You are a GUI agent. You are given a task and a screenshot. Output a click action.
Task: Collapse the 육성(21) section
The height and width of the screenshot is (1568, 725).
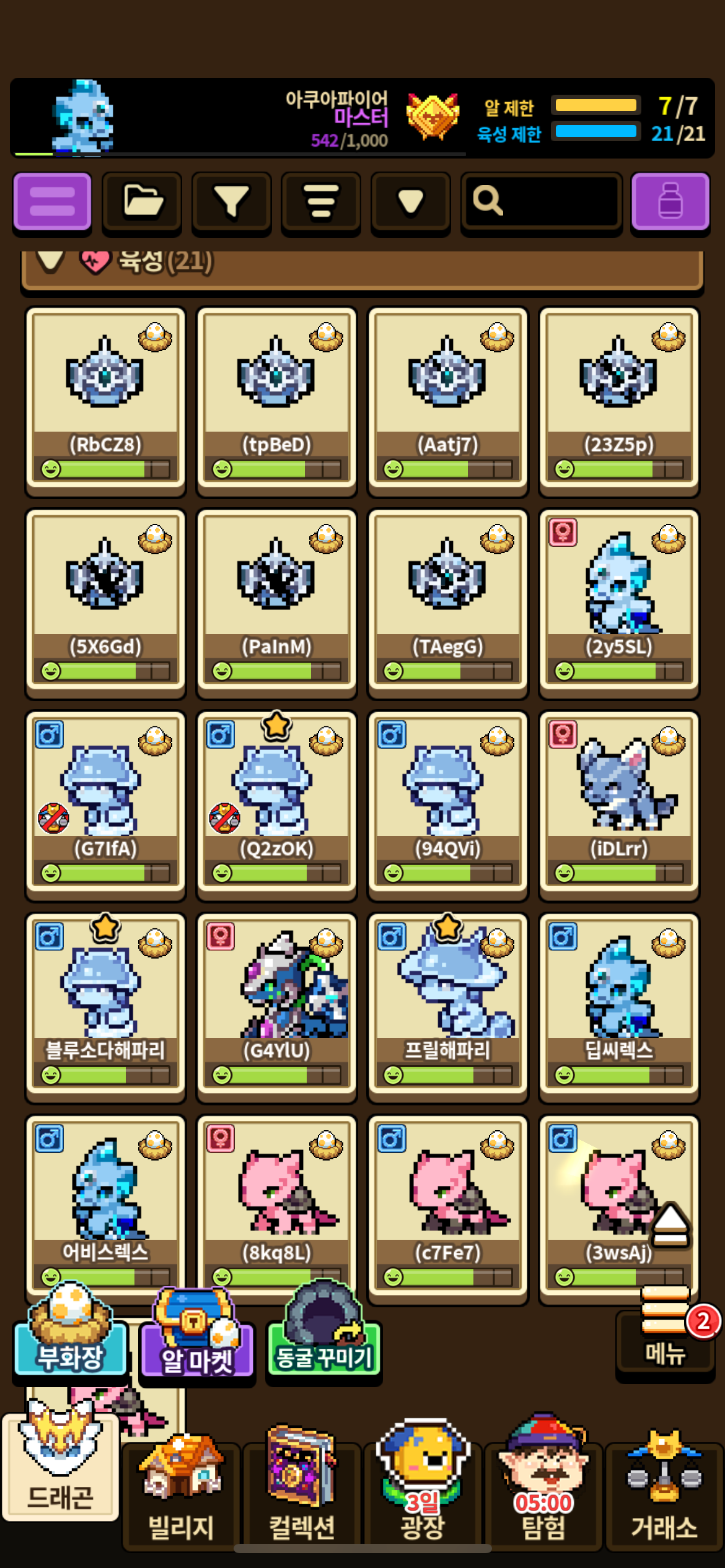click(51, 263)
